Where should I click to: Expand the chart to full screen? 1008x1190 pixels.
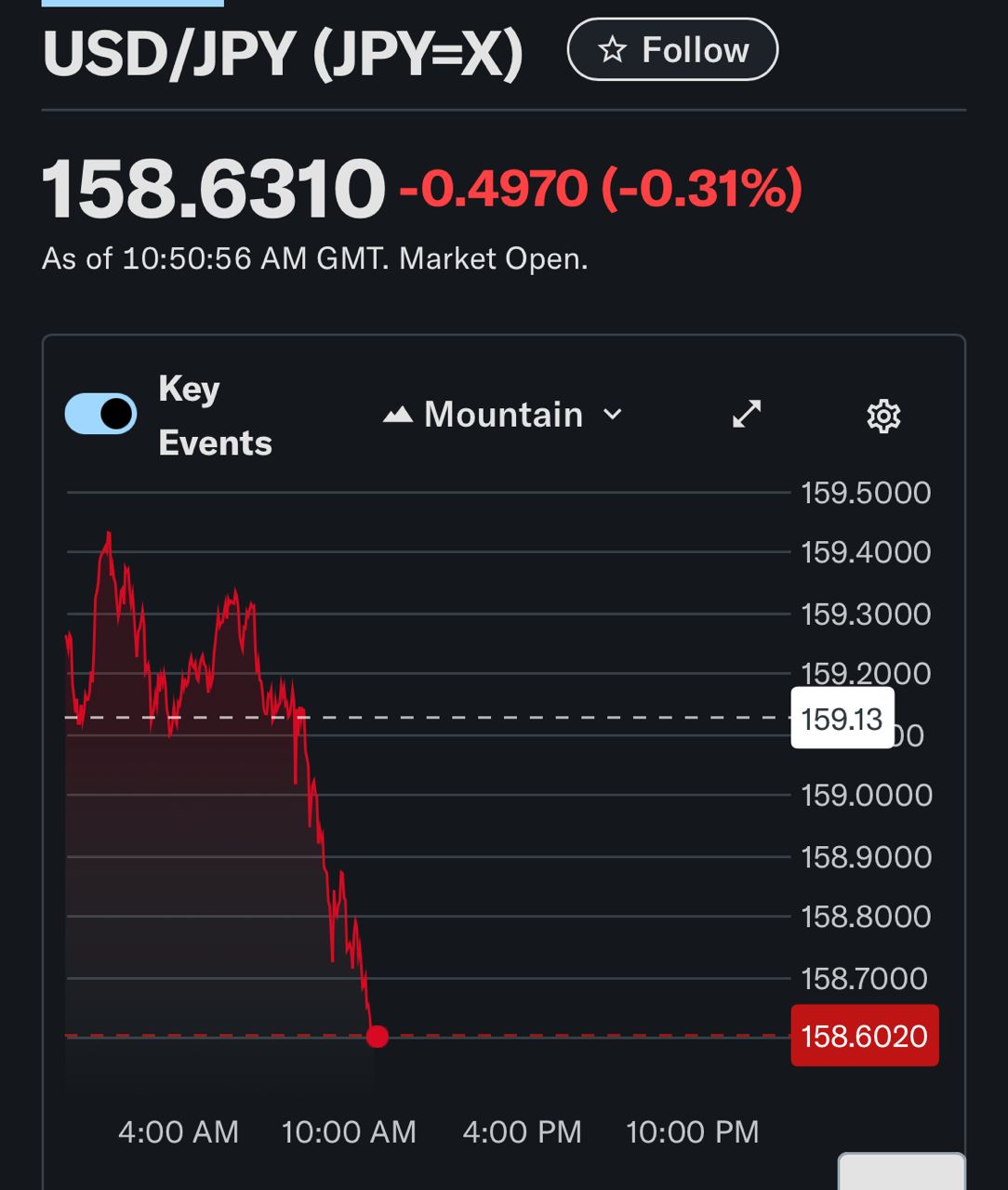pyautogui.click(x=747, y=415)
